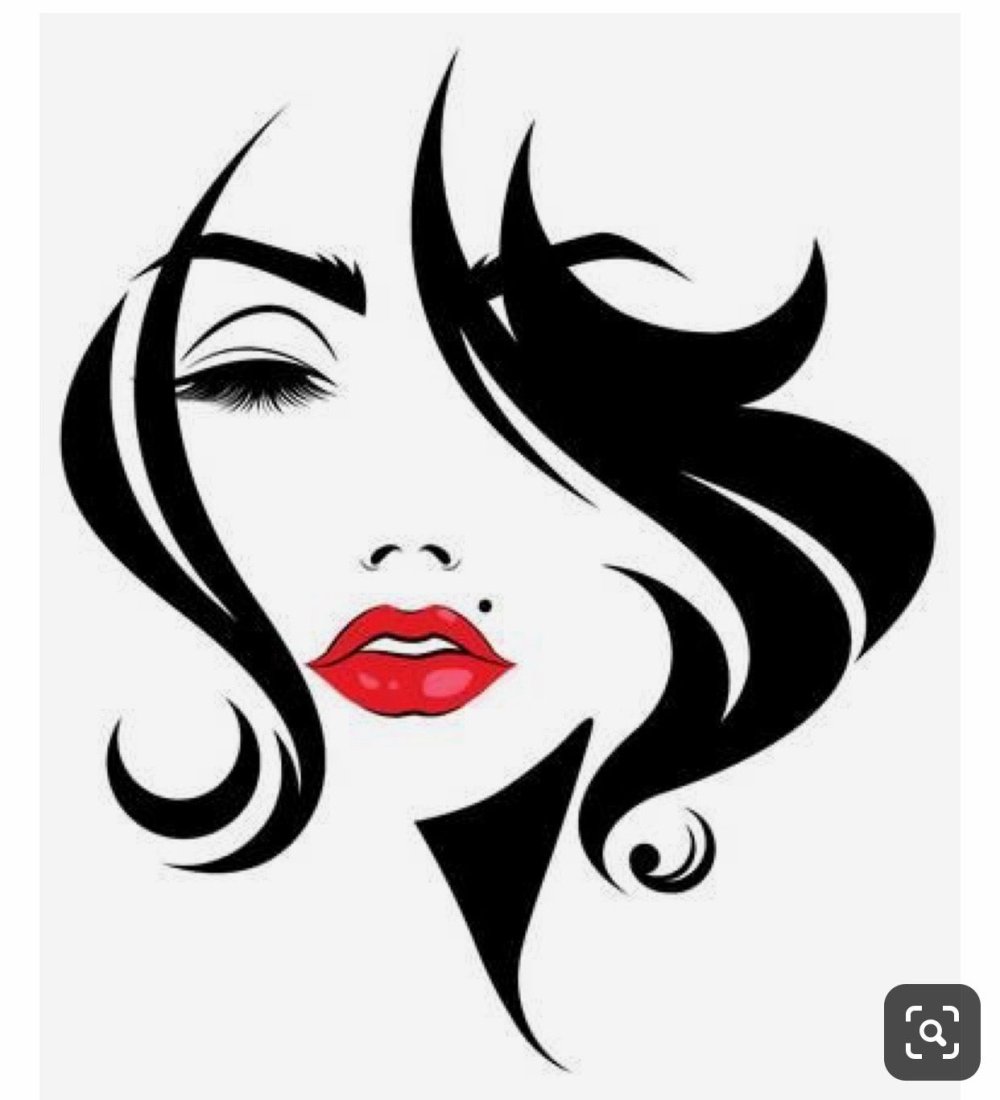Tap the visual search lens icon
Image resolution: width=1000 pixels, height=1100 pixels.
click(931, 1032)
